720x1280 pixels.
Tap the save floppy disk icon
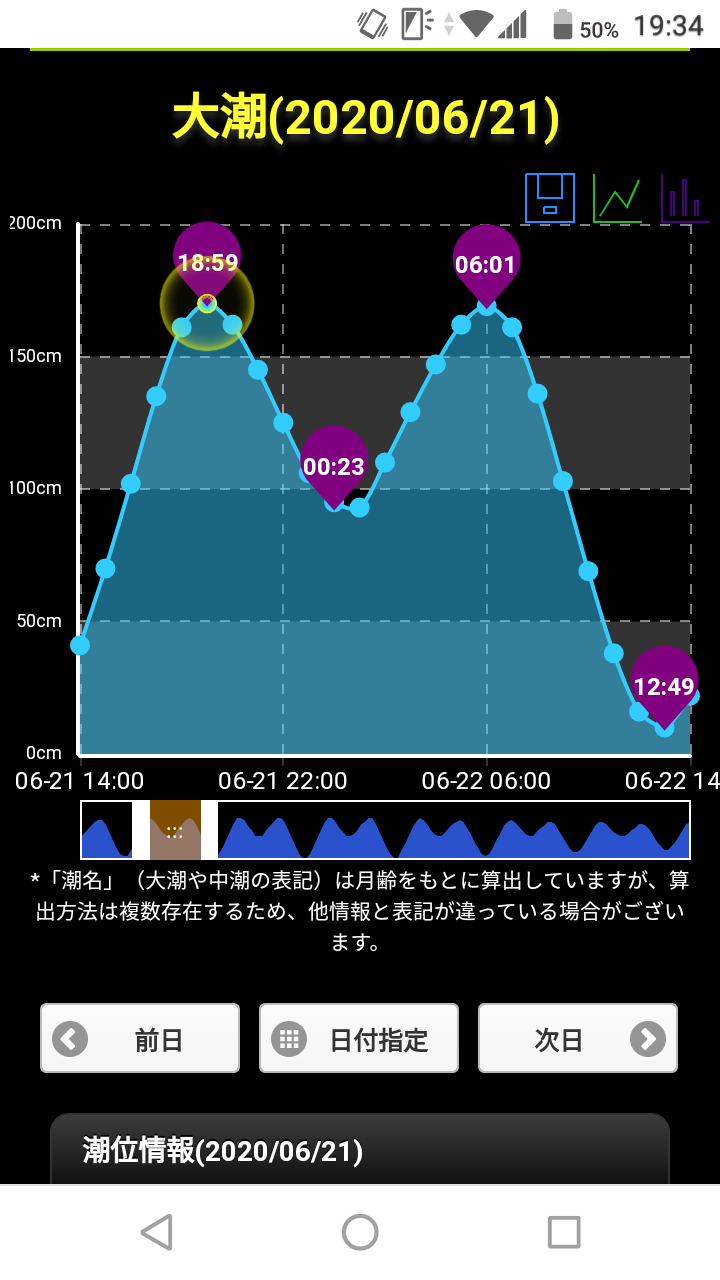coord(550,197)
